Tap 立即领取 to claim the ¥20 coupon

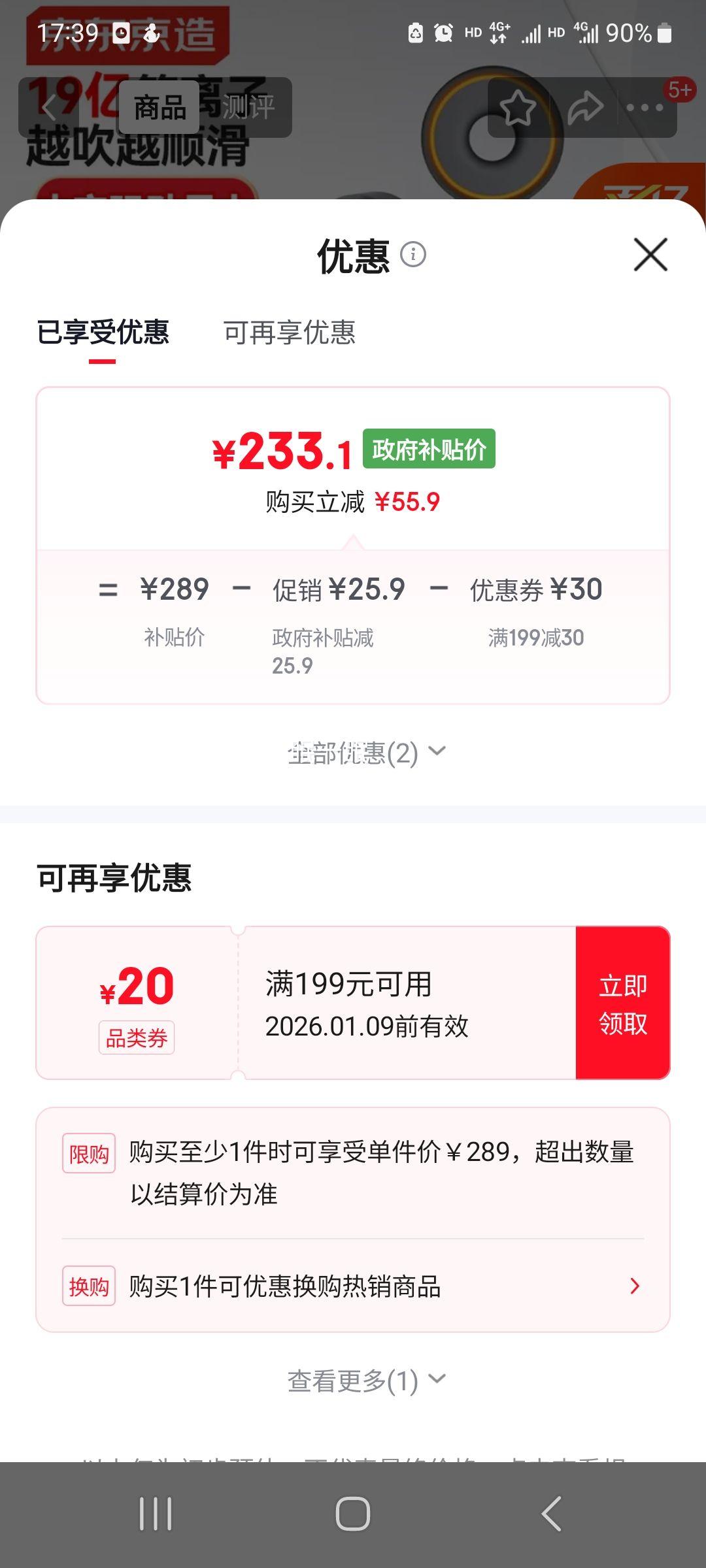[623, 1003]
